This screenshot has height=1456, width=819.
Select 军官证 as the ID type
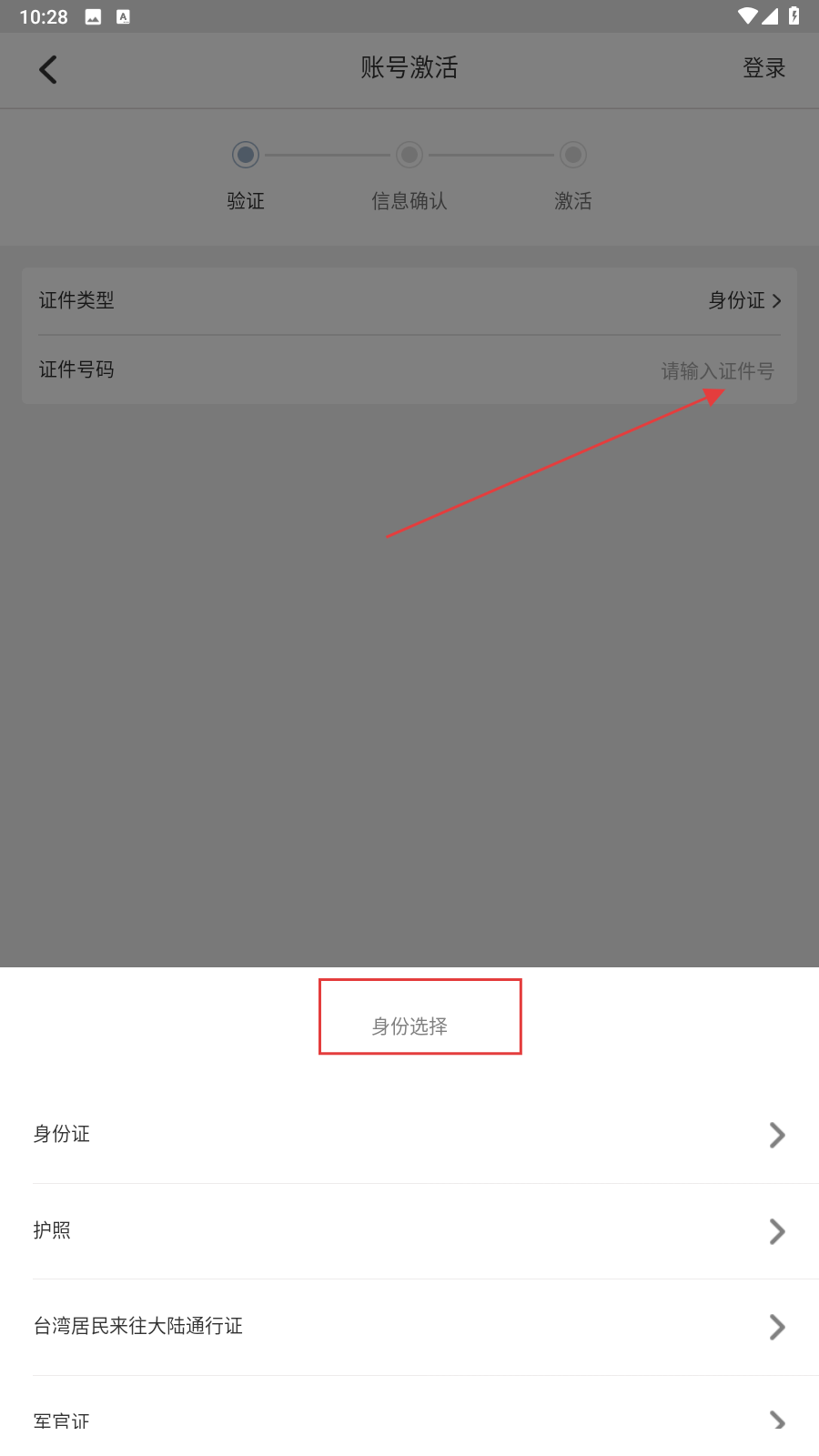coord(409,1420)
